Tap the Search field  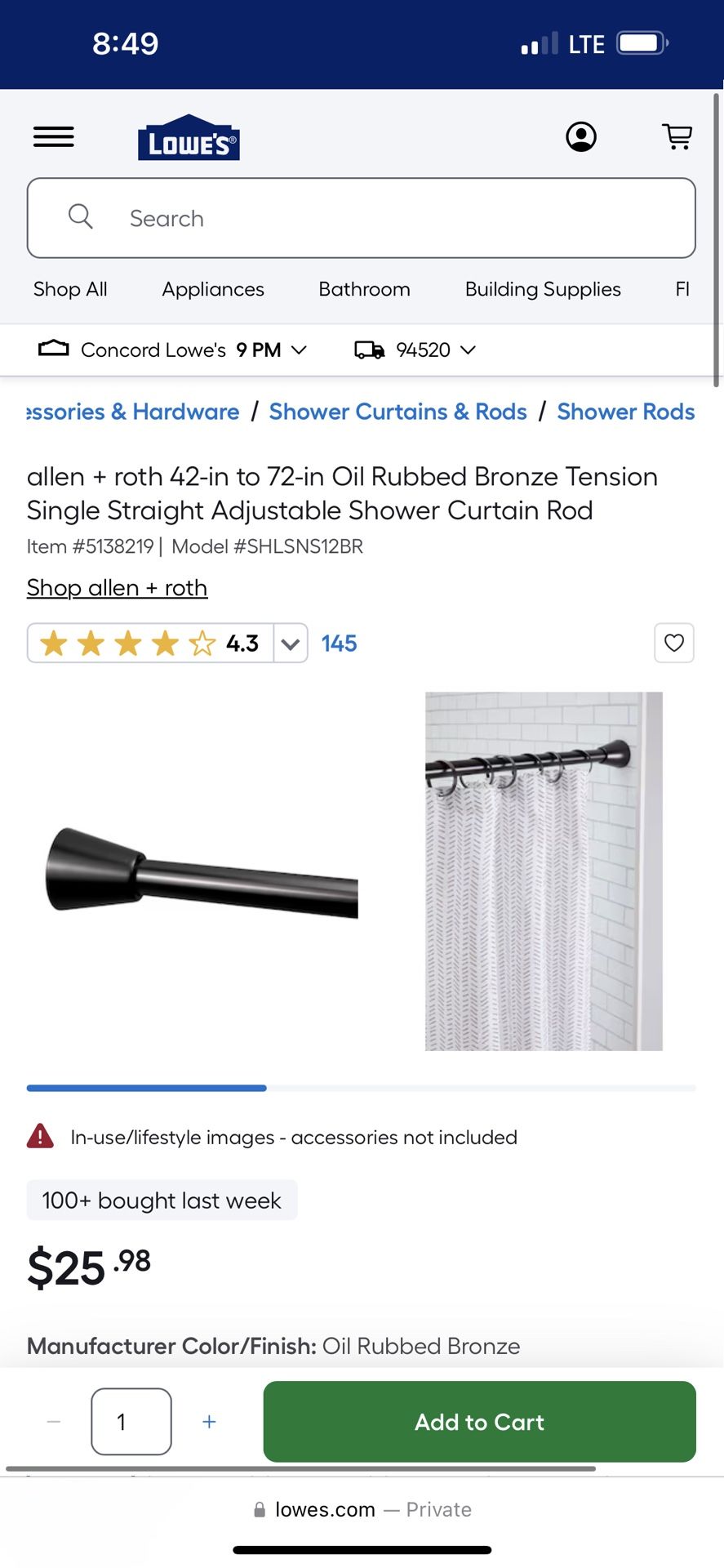(362, 218)
